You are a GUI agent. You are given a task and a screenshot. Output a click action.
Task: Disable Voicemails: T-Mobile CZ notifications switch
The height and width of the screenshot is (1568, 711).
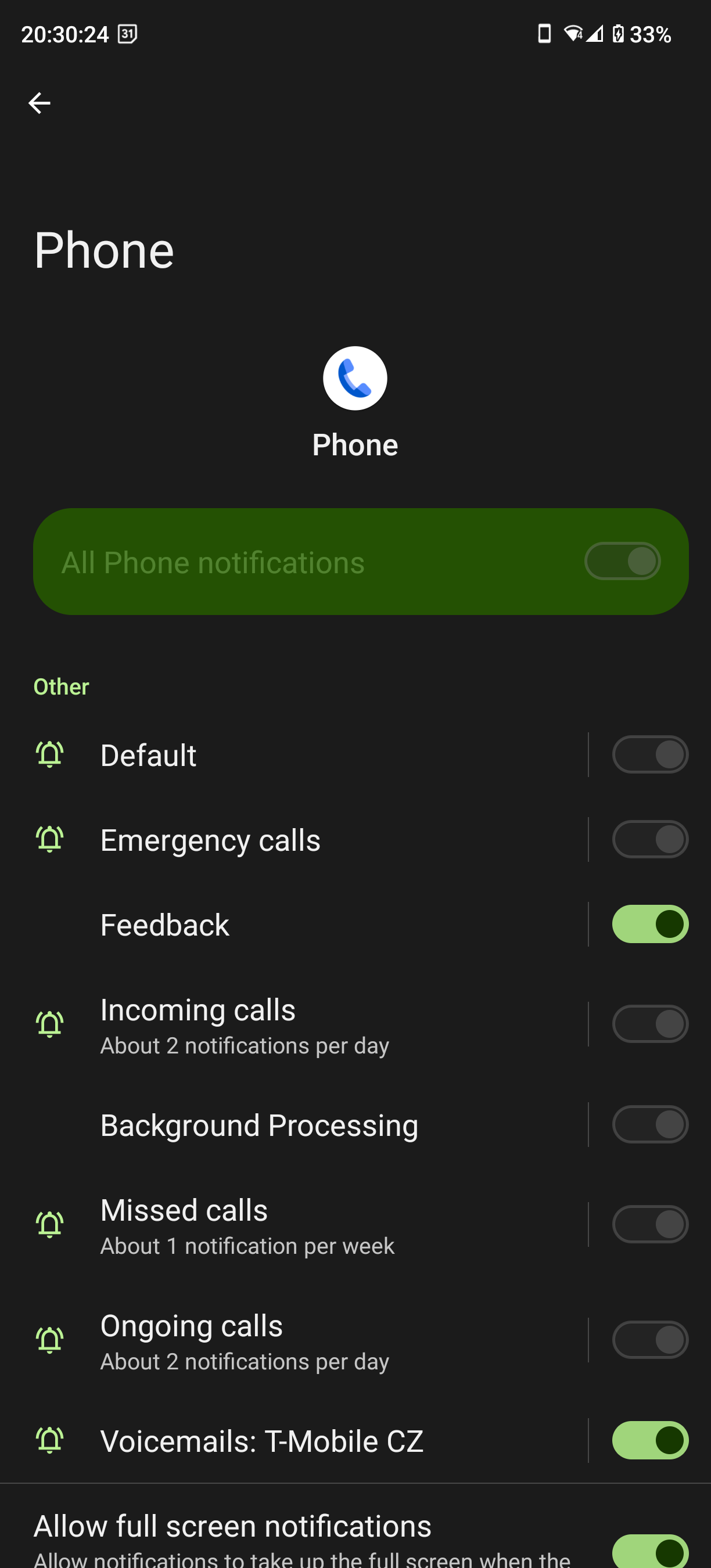point(650,1440)
